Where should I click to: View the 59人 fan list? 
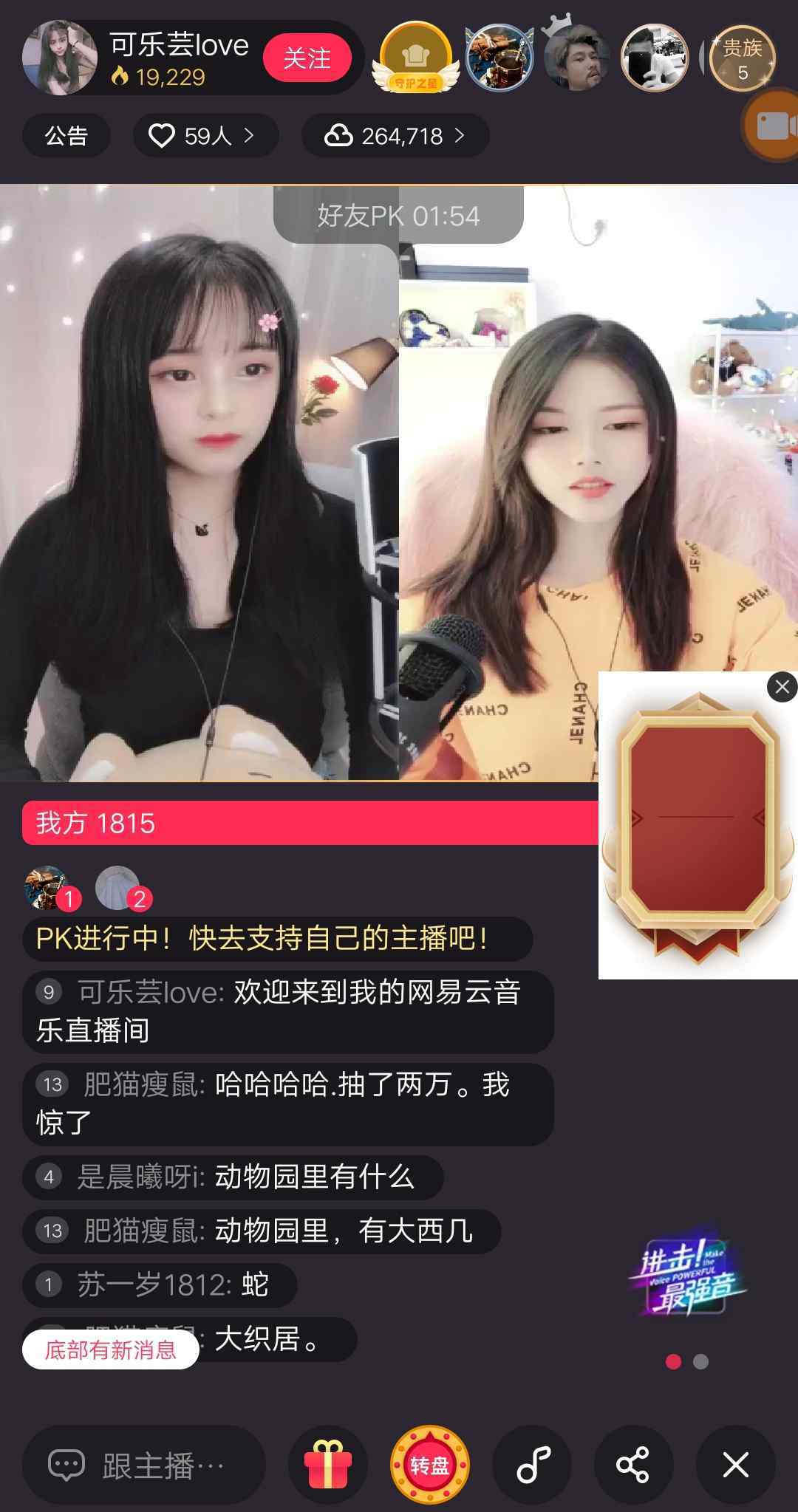click(x=205, y=136)
